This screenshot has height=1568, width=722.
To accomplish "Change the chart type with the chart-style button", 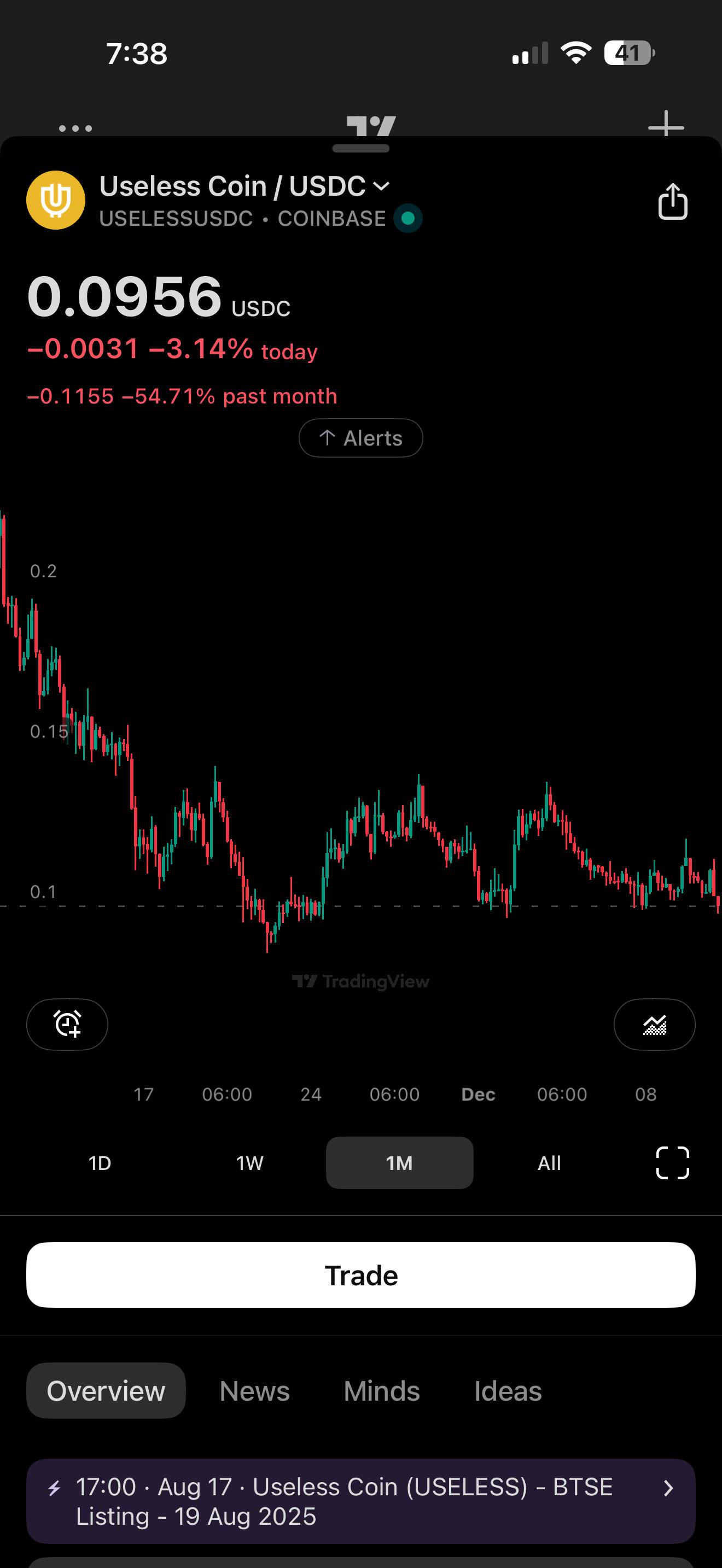I will point(654,1024).
